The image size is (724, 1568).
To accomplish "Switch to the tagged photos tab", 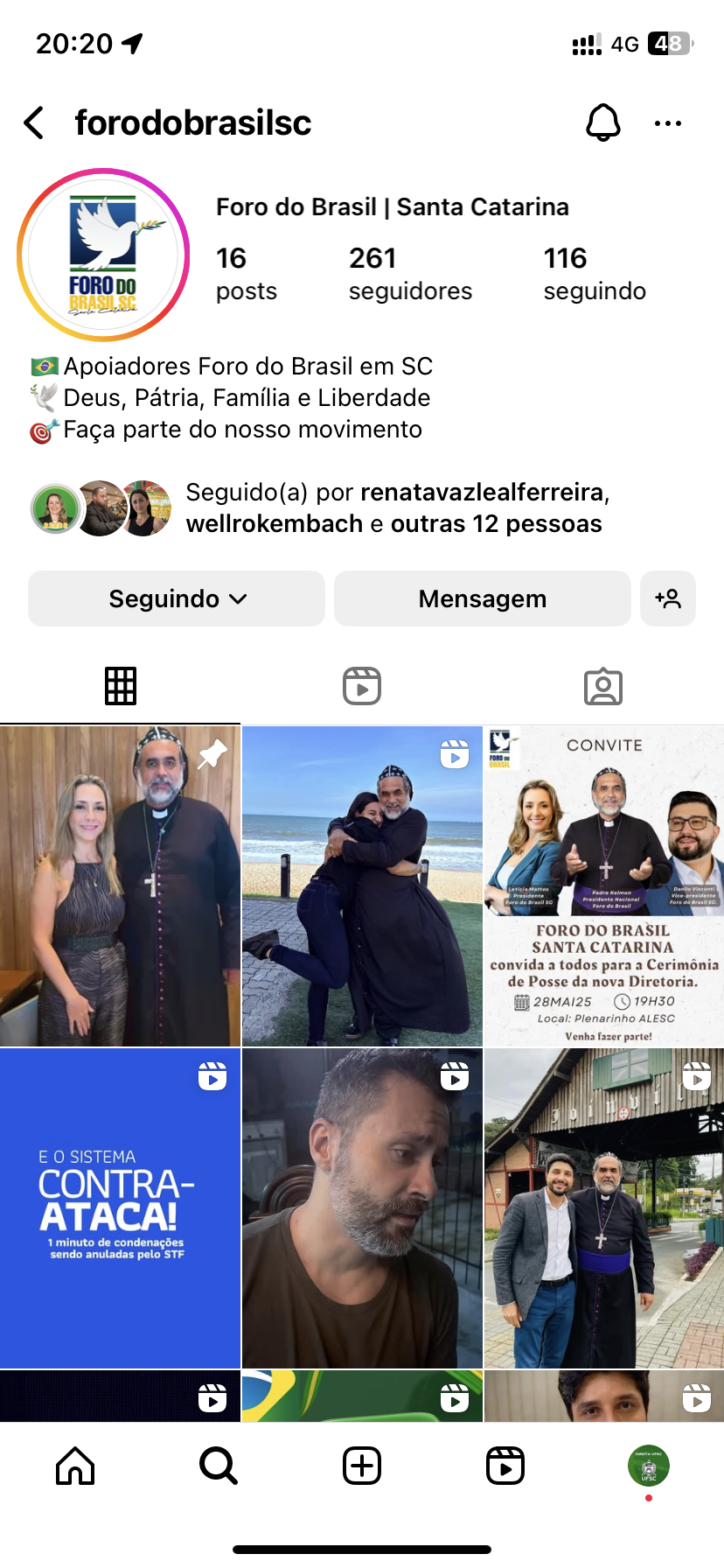I will click(x=602, y=686).
